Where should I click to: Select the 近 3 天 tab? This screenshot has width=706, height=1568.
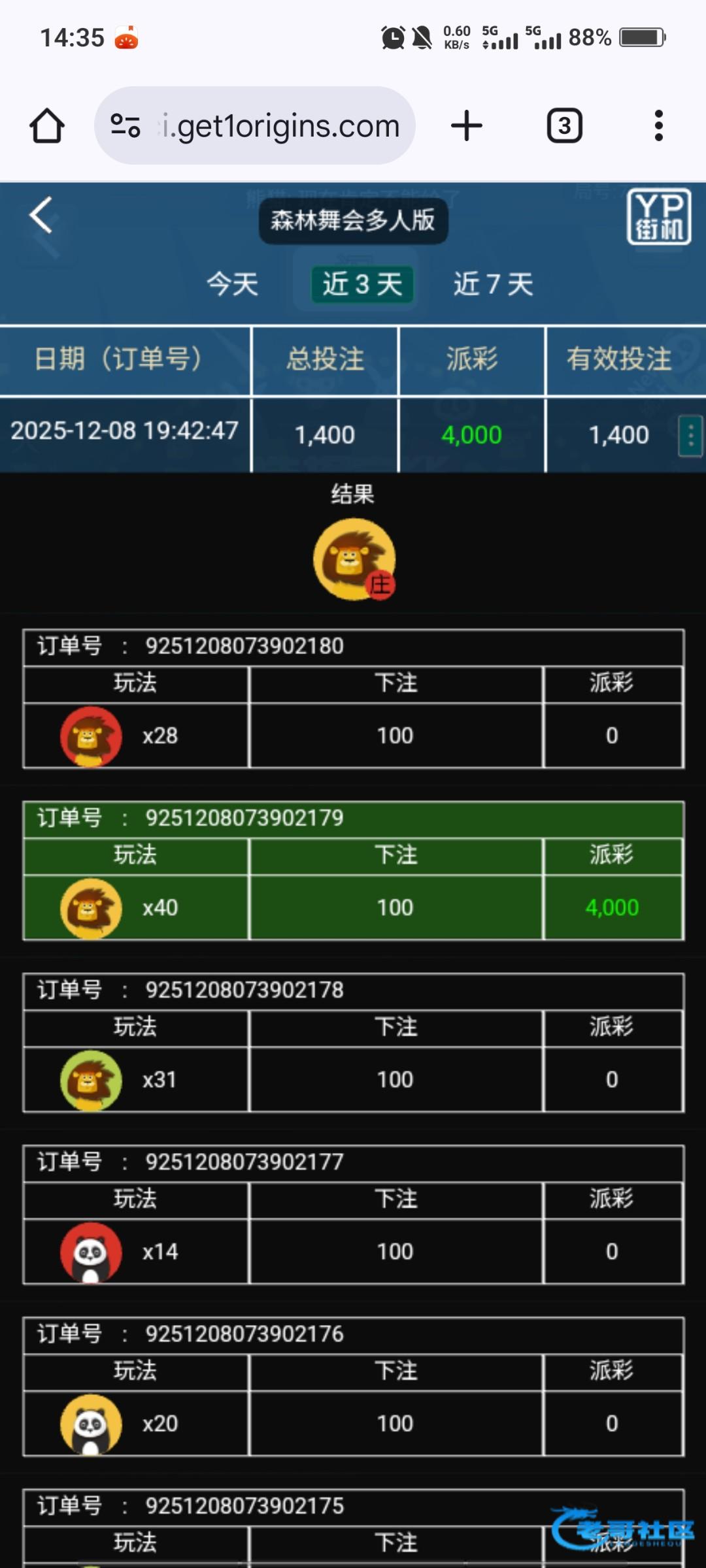(362, 284)
